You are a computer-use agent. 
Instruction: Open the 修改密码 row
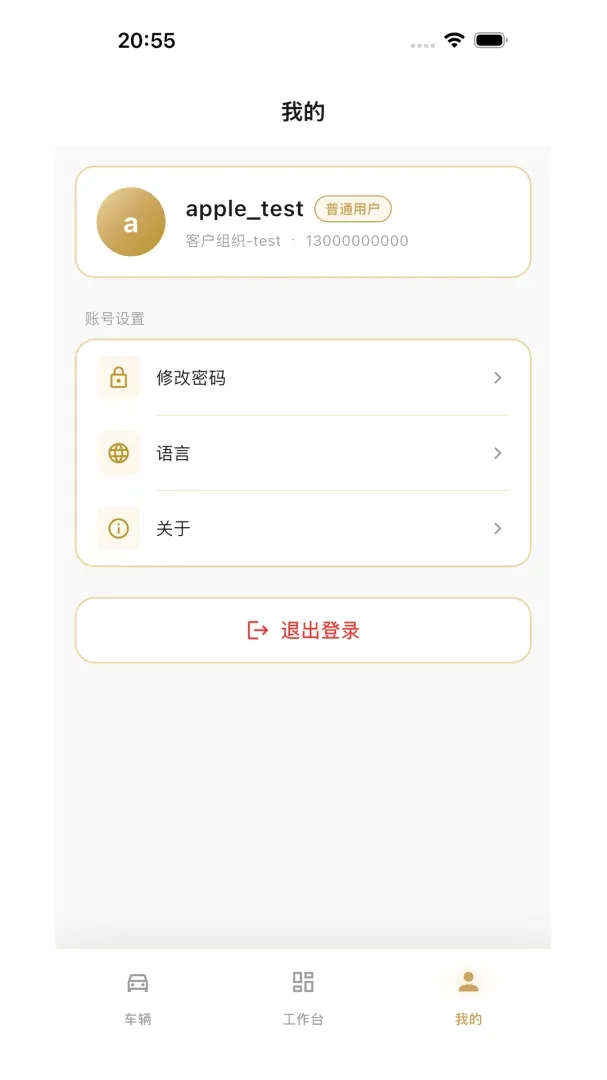point(302,377)
